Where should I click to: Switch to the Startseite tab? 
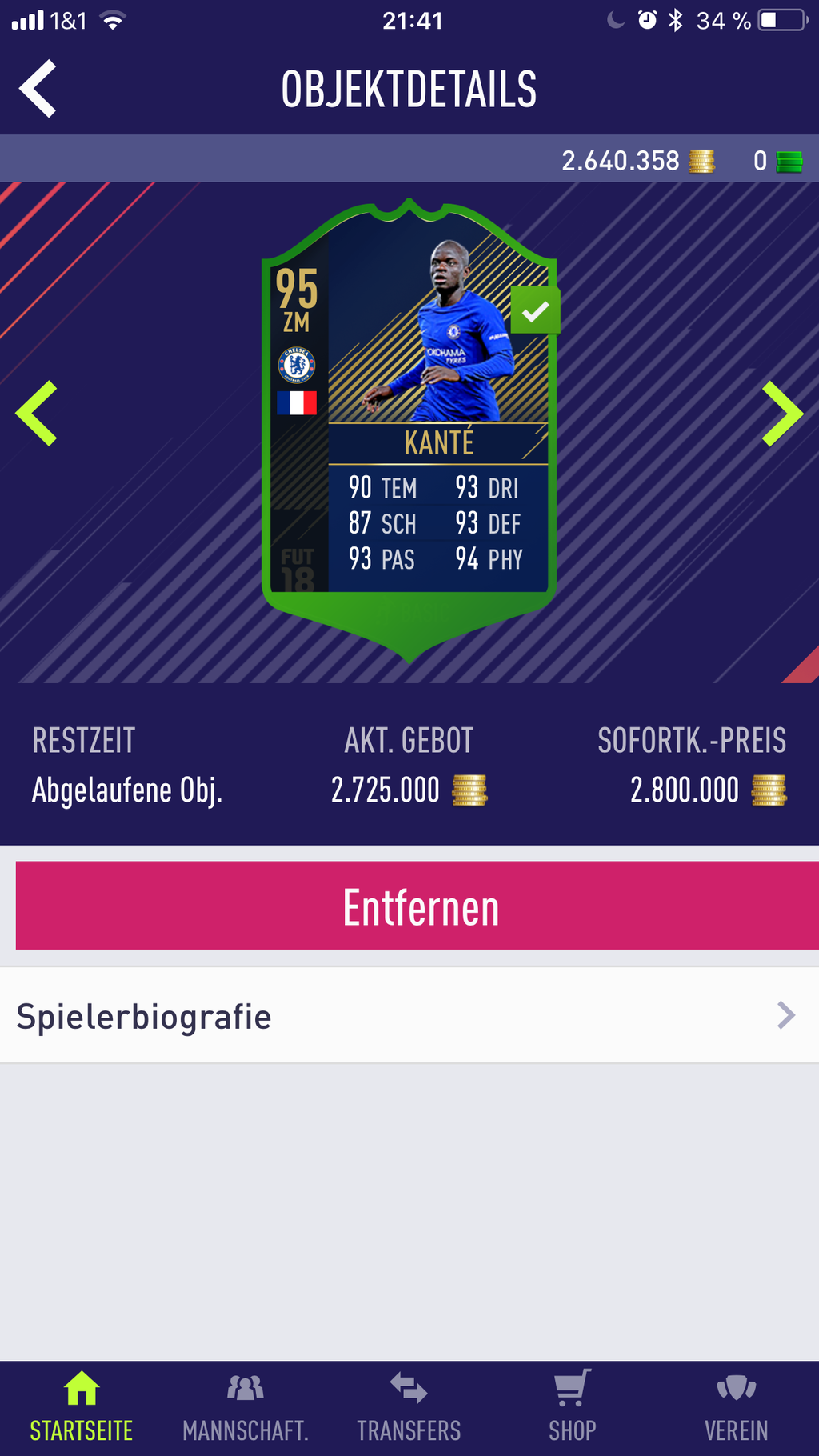(82, 1406)
